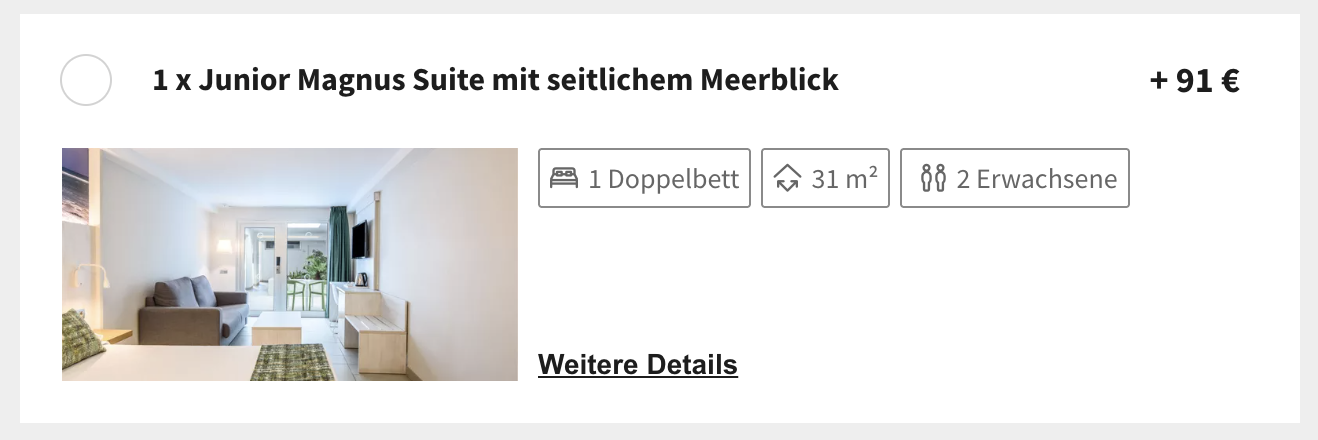Open the Weitere Details link
Screen dimensions: 1318x440
coord(637,365)
